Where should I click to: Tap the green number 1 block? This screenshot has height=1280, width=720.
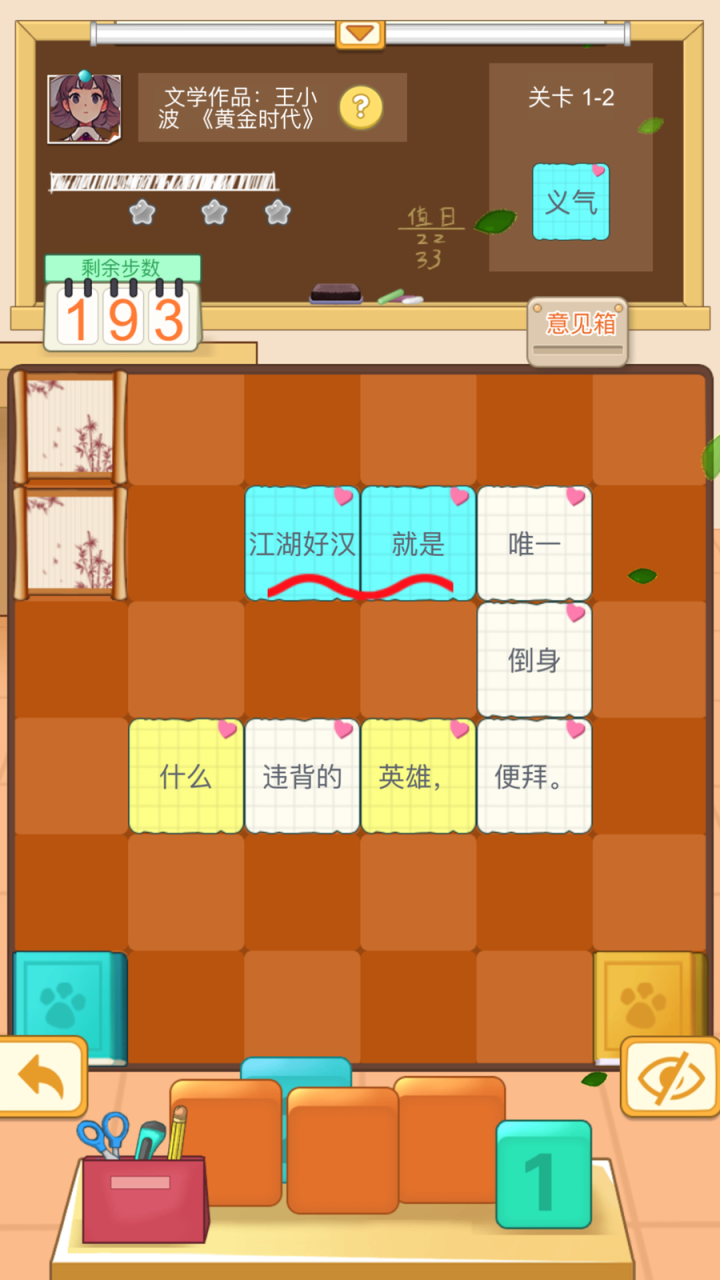click(543, 1176)
